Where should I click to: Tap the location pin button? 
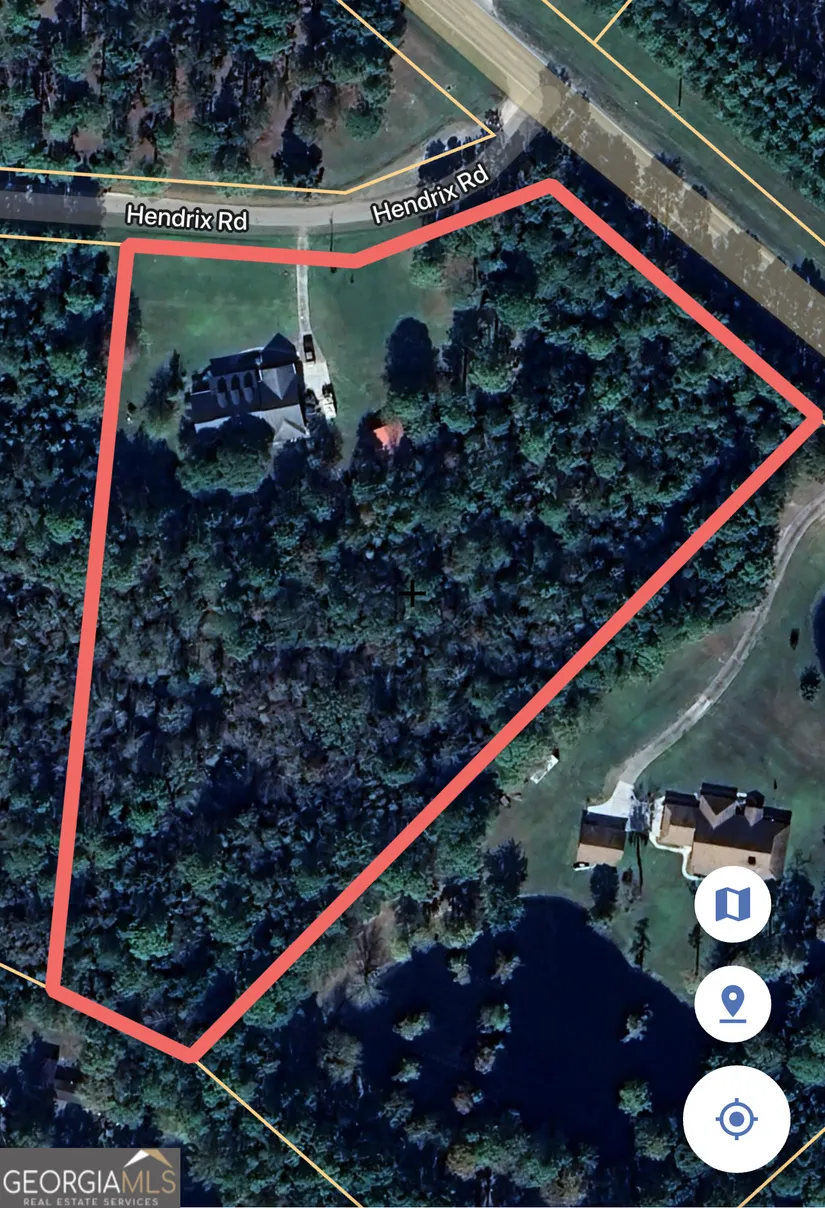[732, 1003]
